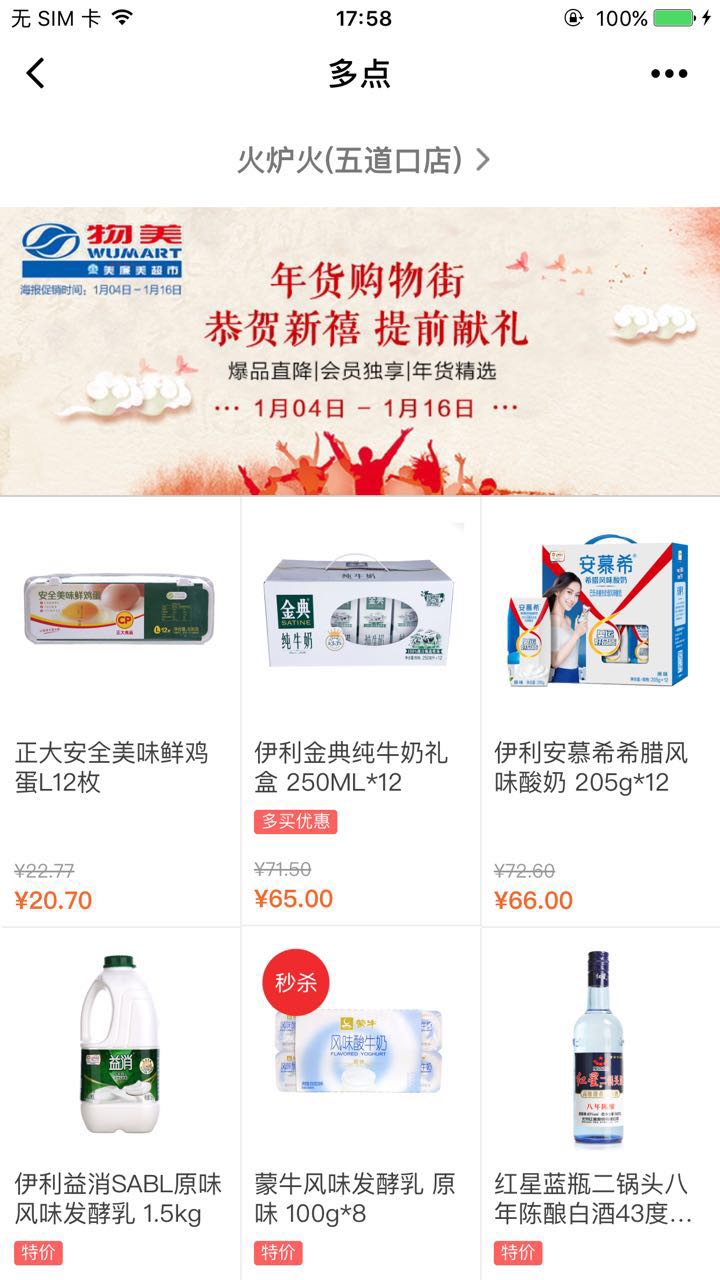View 蒙牛风味发酵乳 原味 100g*8 flash deal

click(x=360, y=1100)
